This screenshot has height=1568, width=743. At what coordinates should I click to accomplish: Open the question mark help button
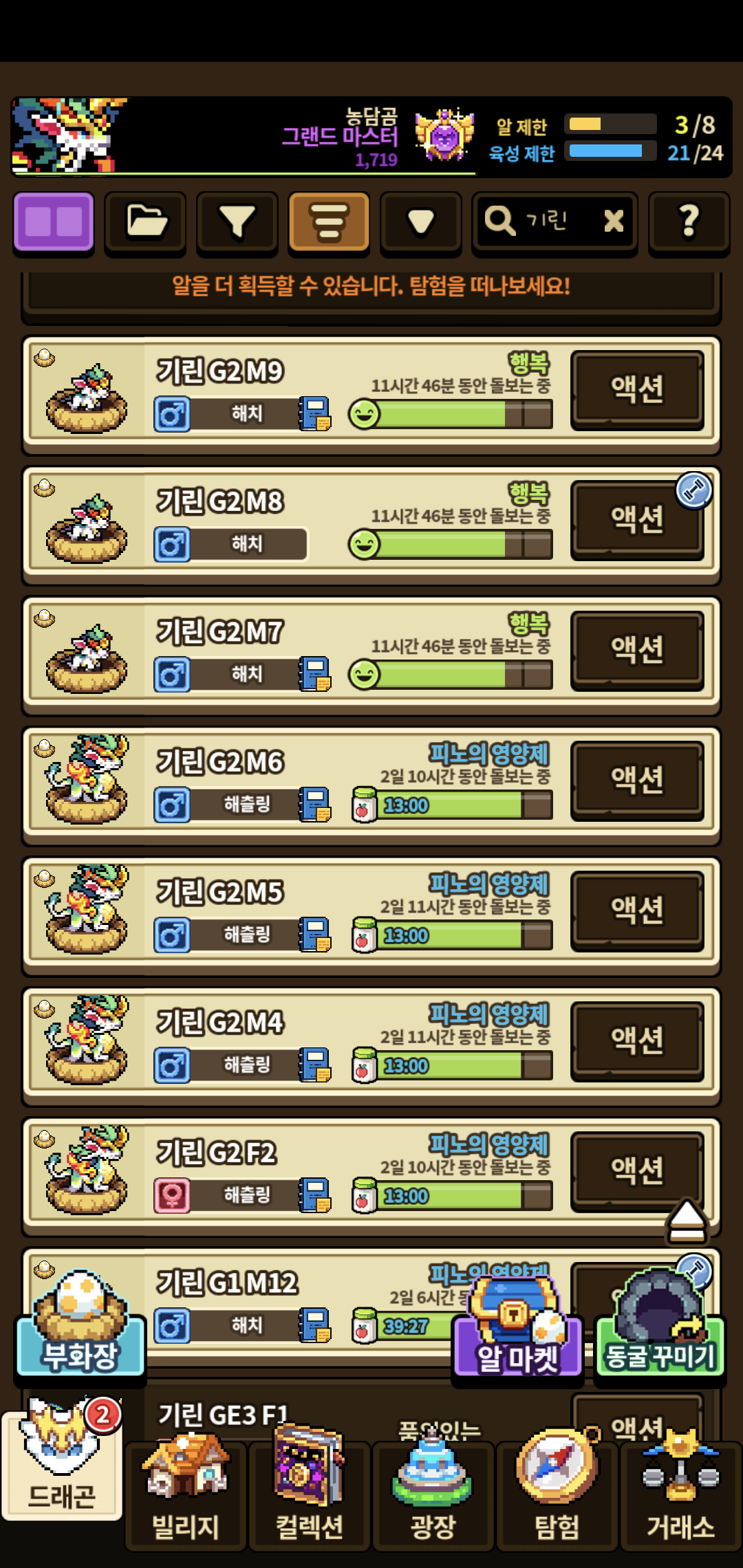pyautogui.click(x=689, y=222)
